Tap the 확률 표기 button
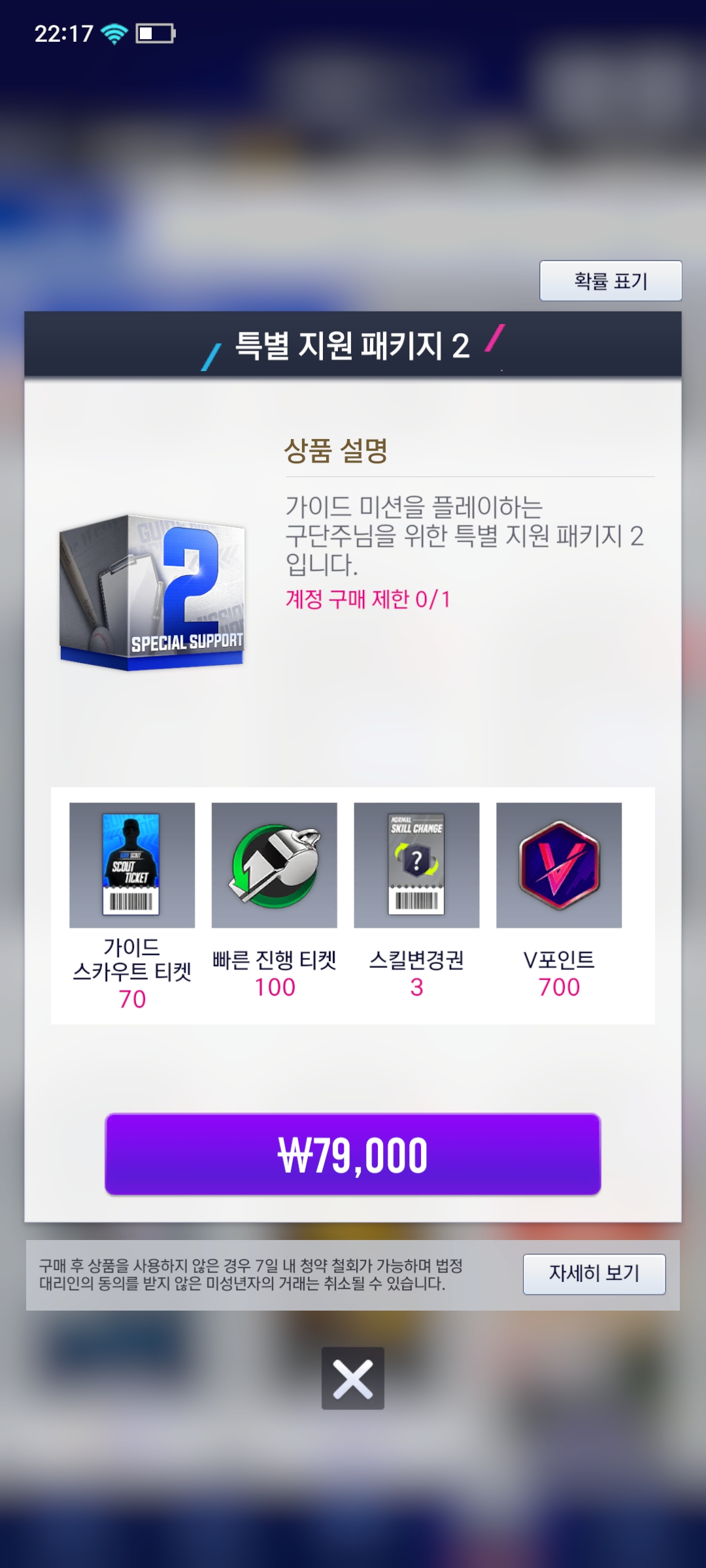This screenshot has height=1568, width=706. pos(611,281)
